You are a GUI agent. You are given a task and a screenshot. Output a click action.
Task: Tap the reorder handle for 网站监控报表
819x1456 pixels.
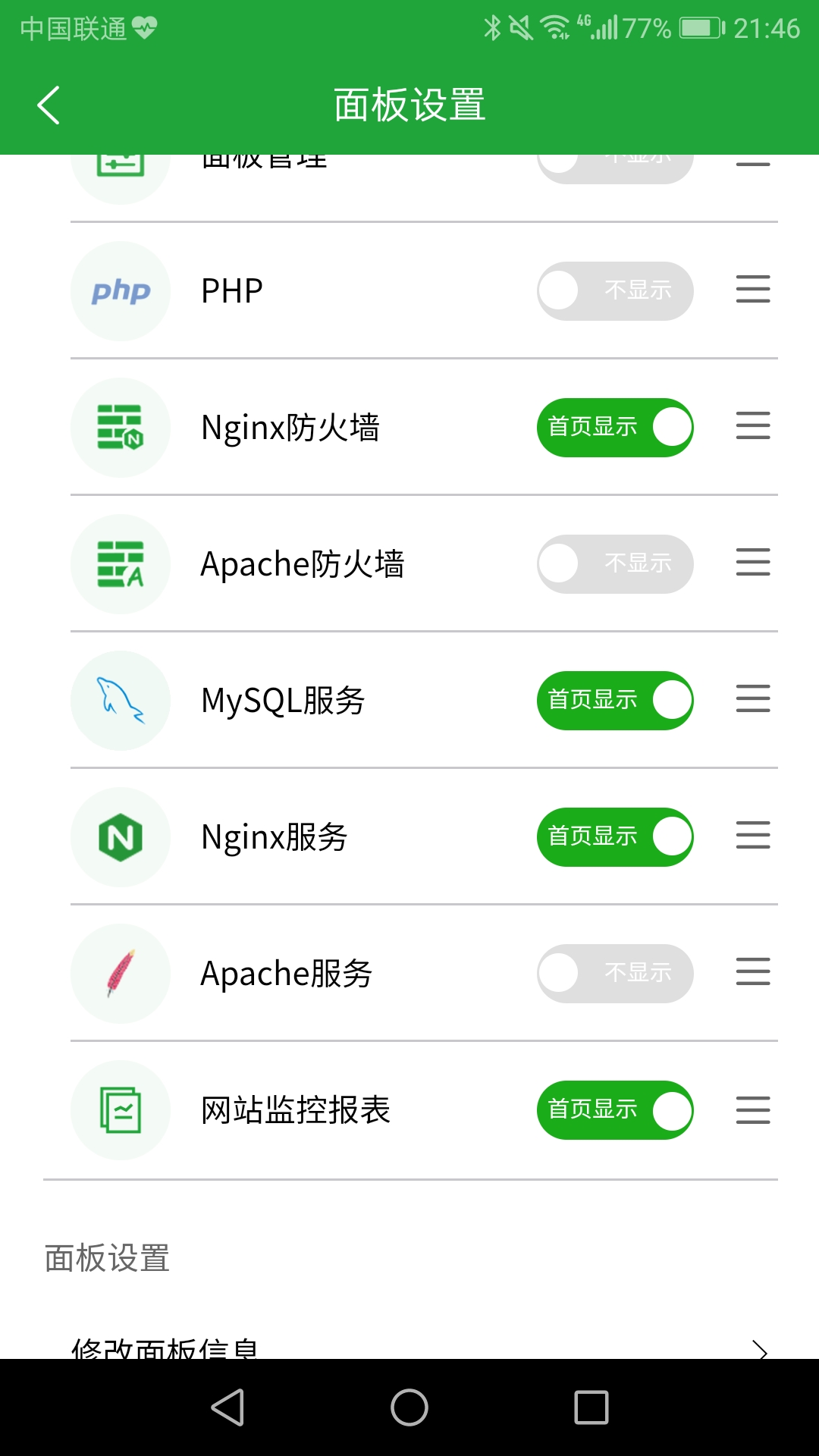(753, 1110)
